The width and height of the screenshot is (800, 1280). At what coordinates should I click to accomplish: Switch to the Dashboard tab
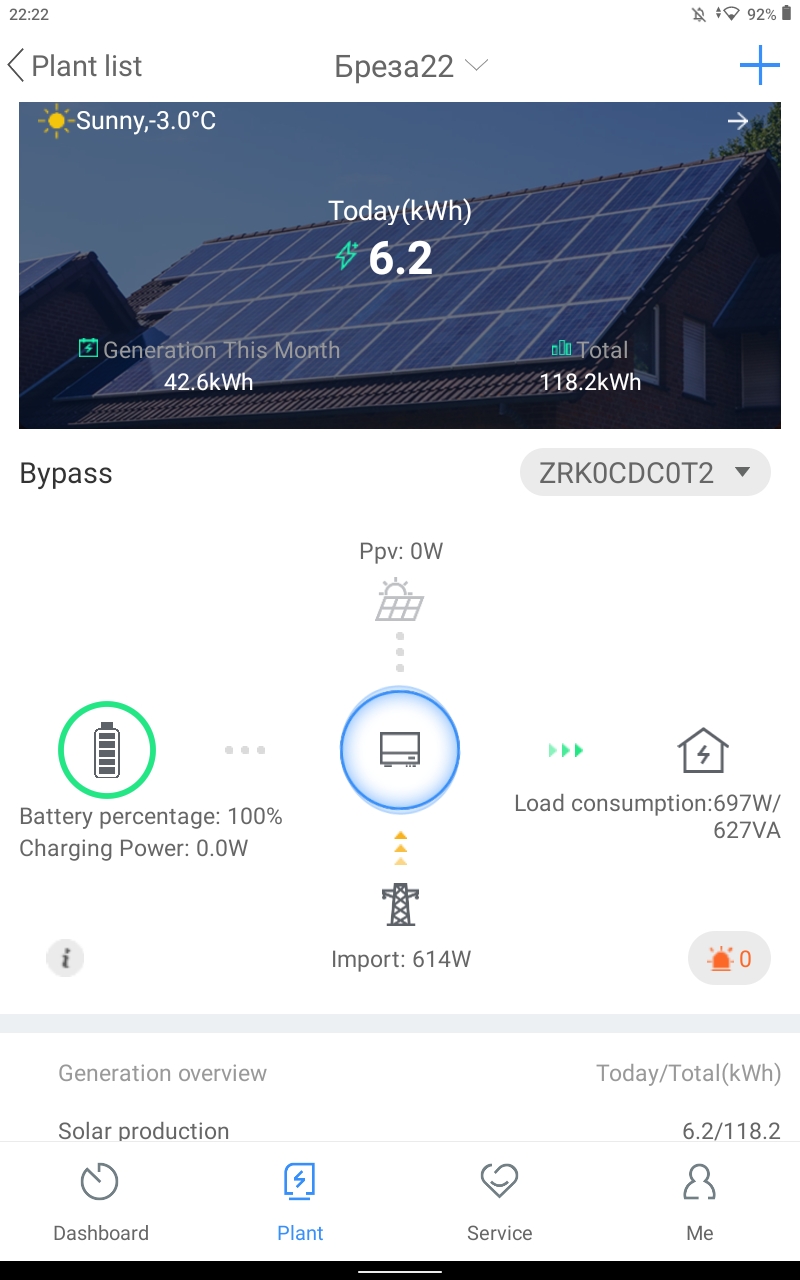[x=100, y=1201]
